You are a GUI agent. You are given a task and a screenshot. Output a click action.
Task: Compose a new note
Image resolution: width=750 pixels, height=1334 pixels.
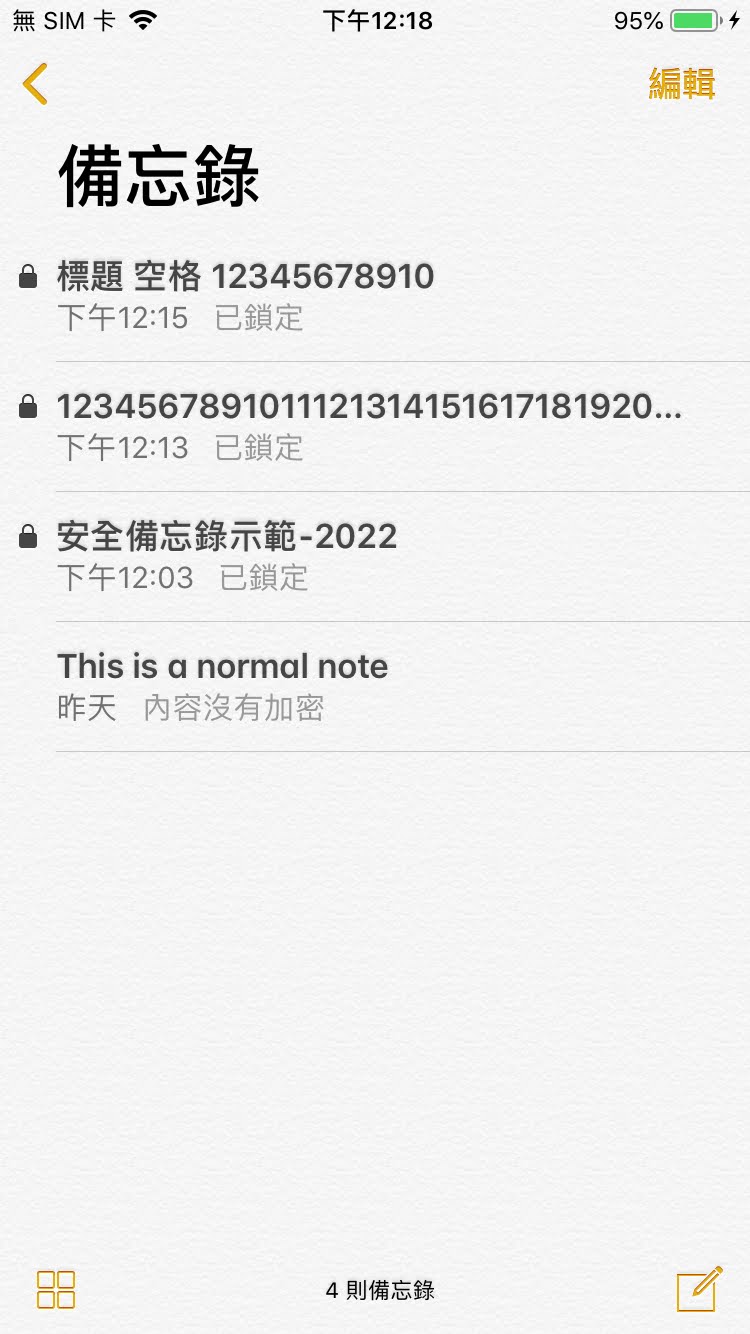pyautogui.click(x=699, y=1289)
